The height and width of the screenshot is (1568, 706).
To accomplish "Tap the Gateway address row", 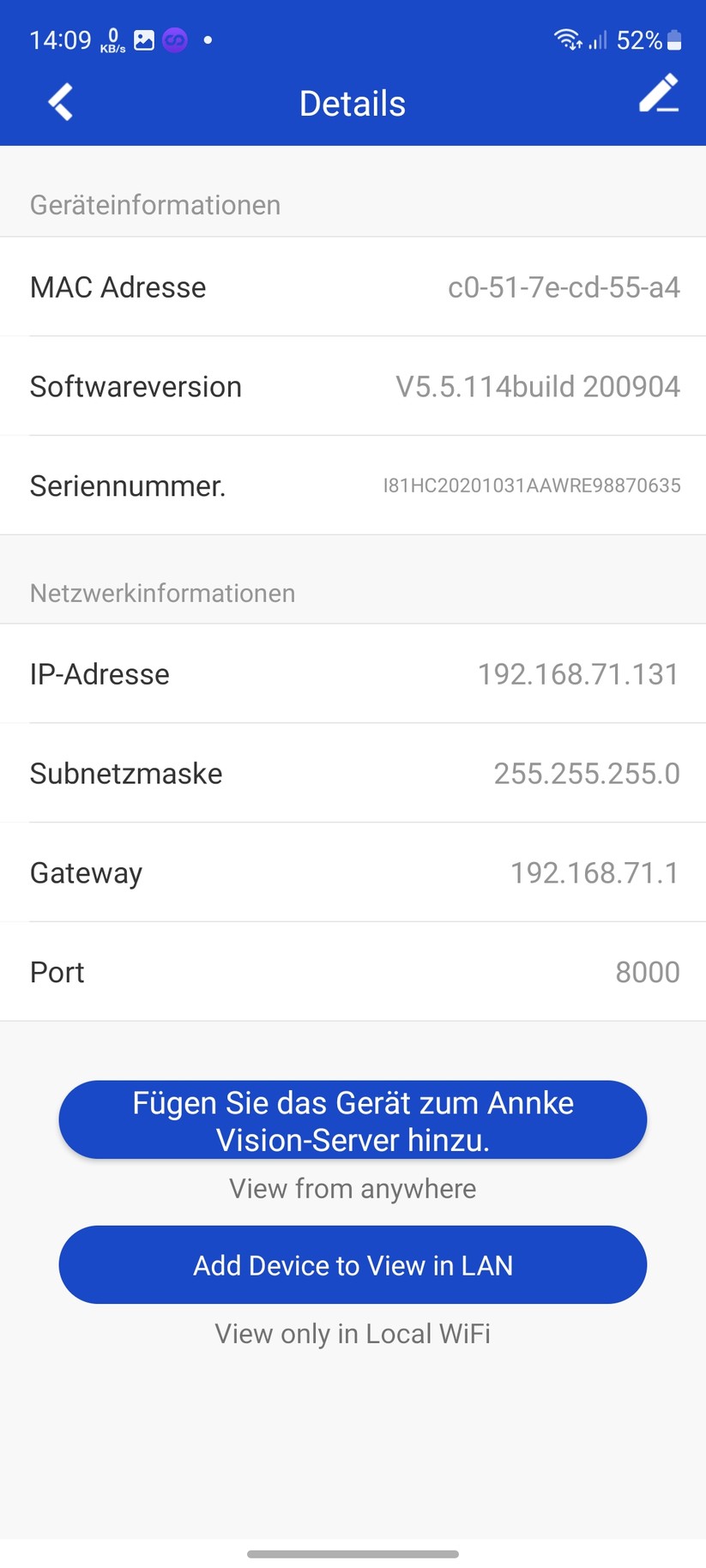I will [353, 872].
